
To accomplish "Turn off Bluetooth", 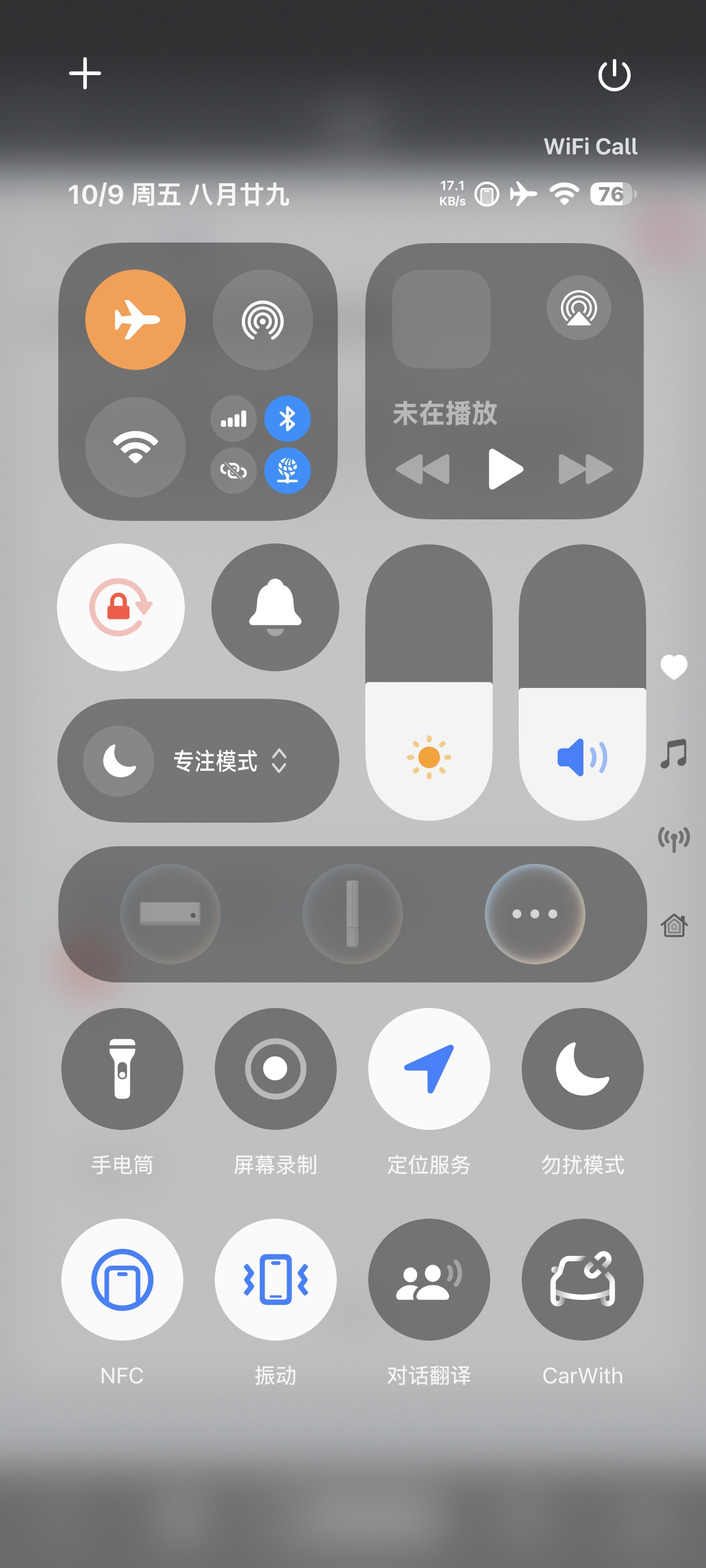I will [287, 419].
